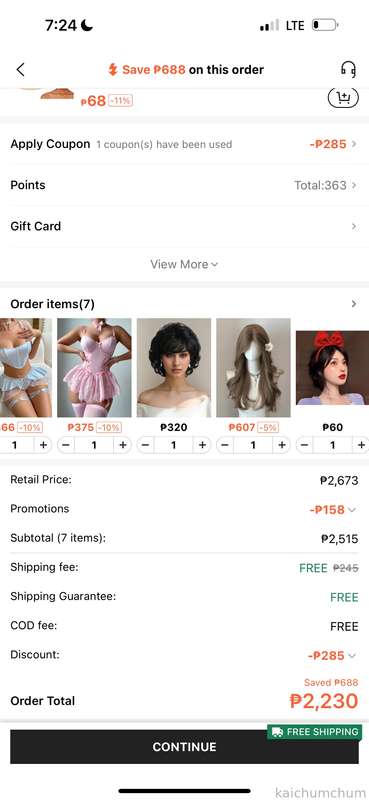The height and width of the screenshot is (800, 369).
Task: Expand View More options
Action: click(184, 264)
